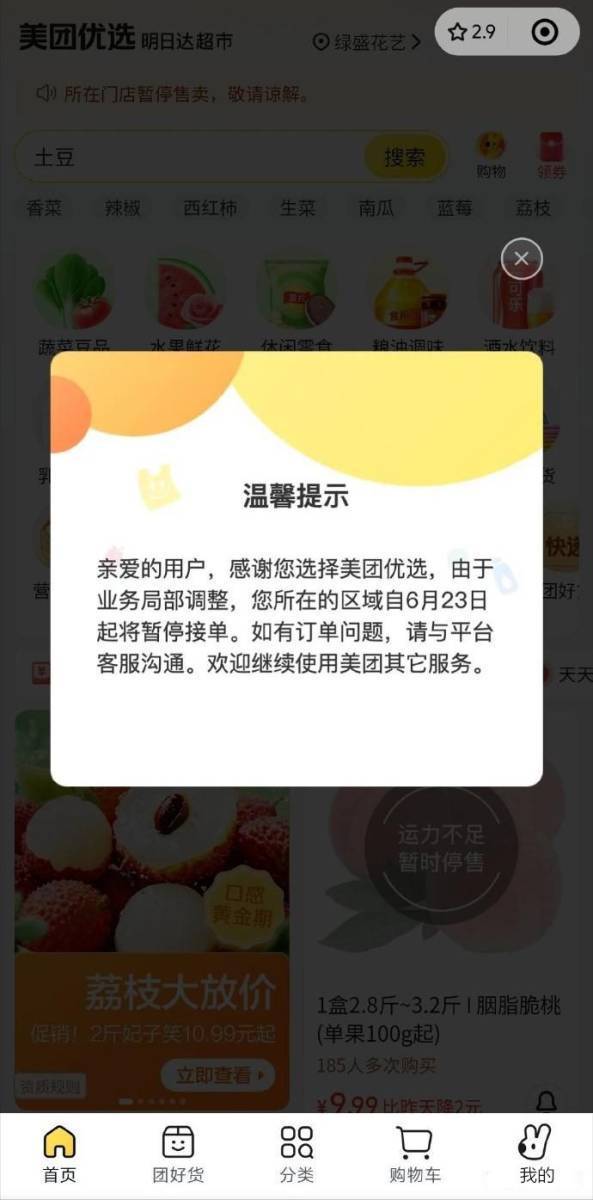Switch to the 团好货 tab
This screenshot has height=1200, width=593.
pos(178,1154)
